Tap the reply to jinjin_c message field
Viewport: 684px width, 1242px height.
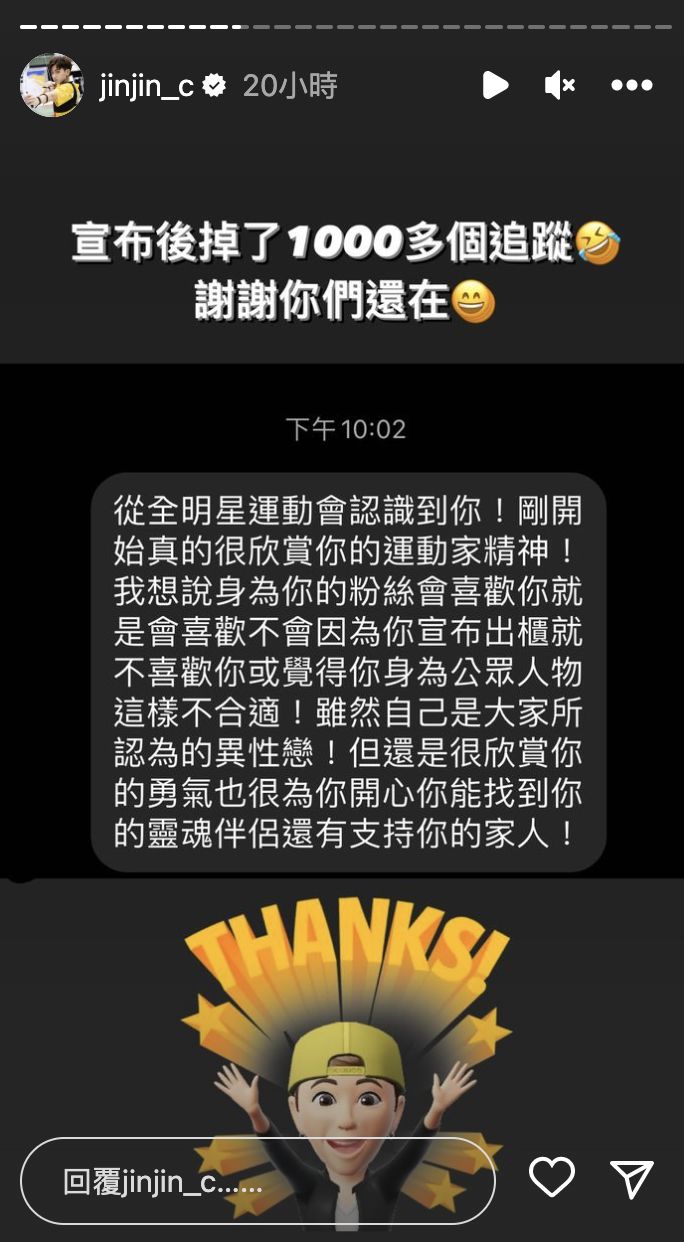[x=258, y=1181]
